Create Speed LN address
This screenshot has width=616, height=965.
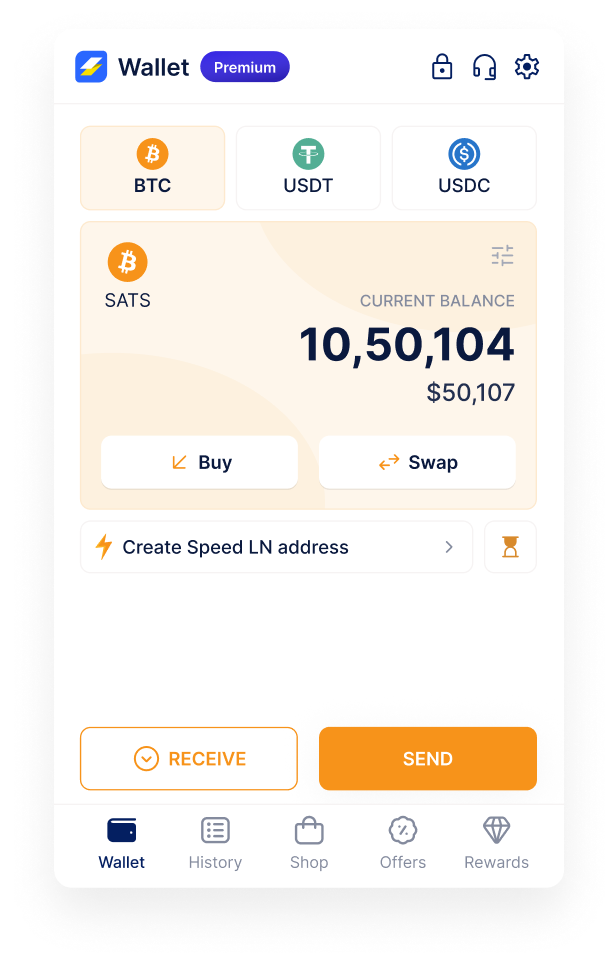pos(276,547)
